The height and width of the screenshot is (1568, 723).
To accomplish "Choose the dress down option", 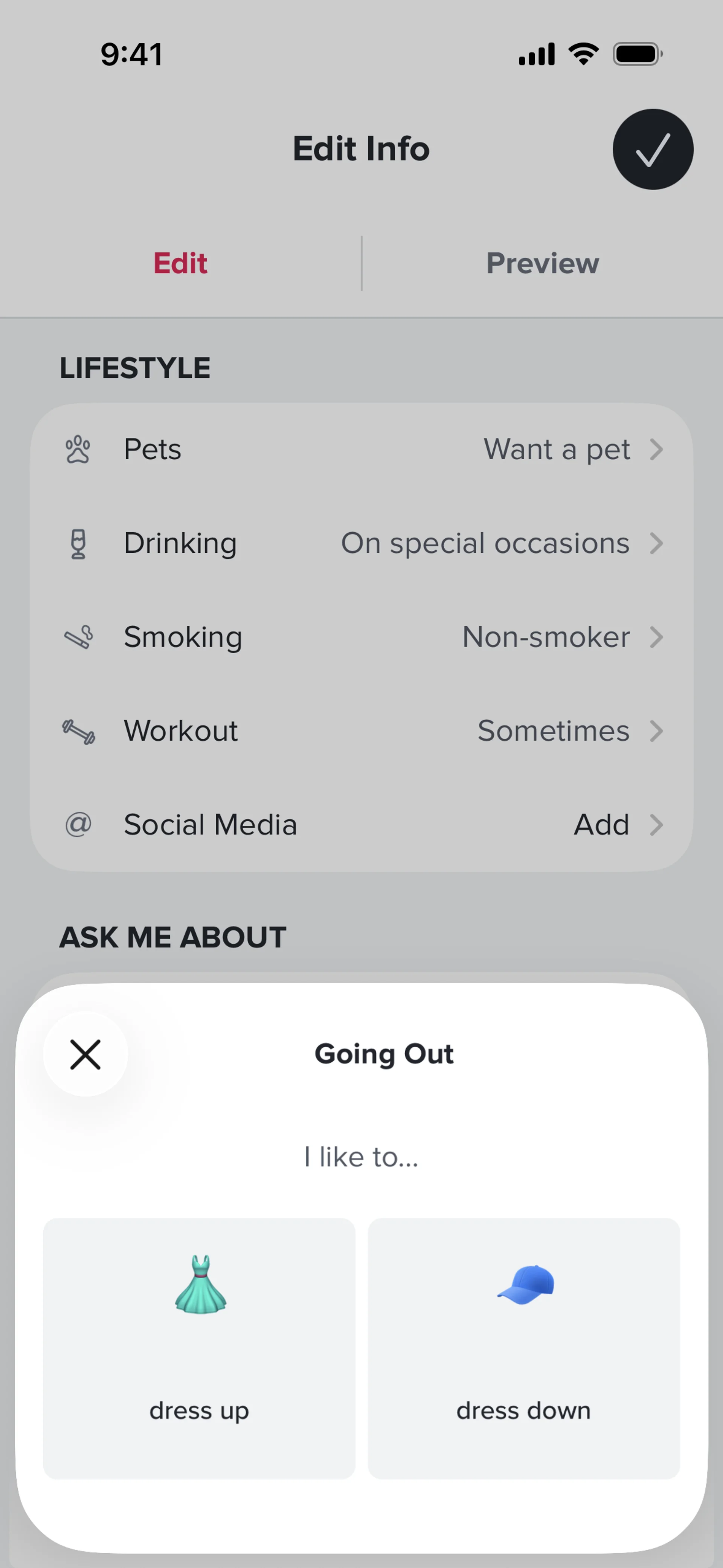I will [523, 1348].
